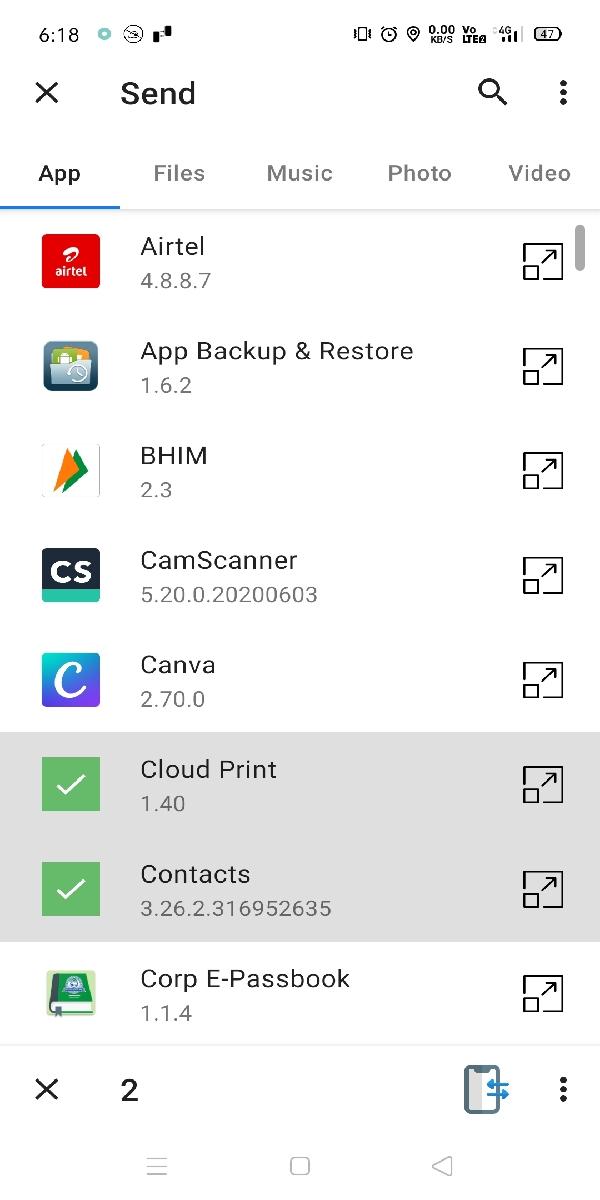Switch to the Files tab
600x1200 pixels.
[179, 173]
